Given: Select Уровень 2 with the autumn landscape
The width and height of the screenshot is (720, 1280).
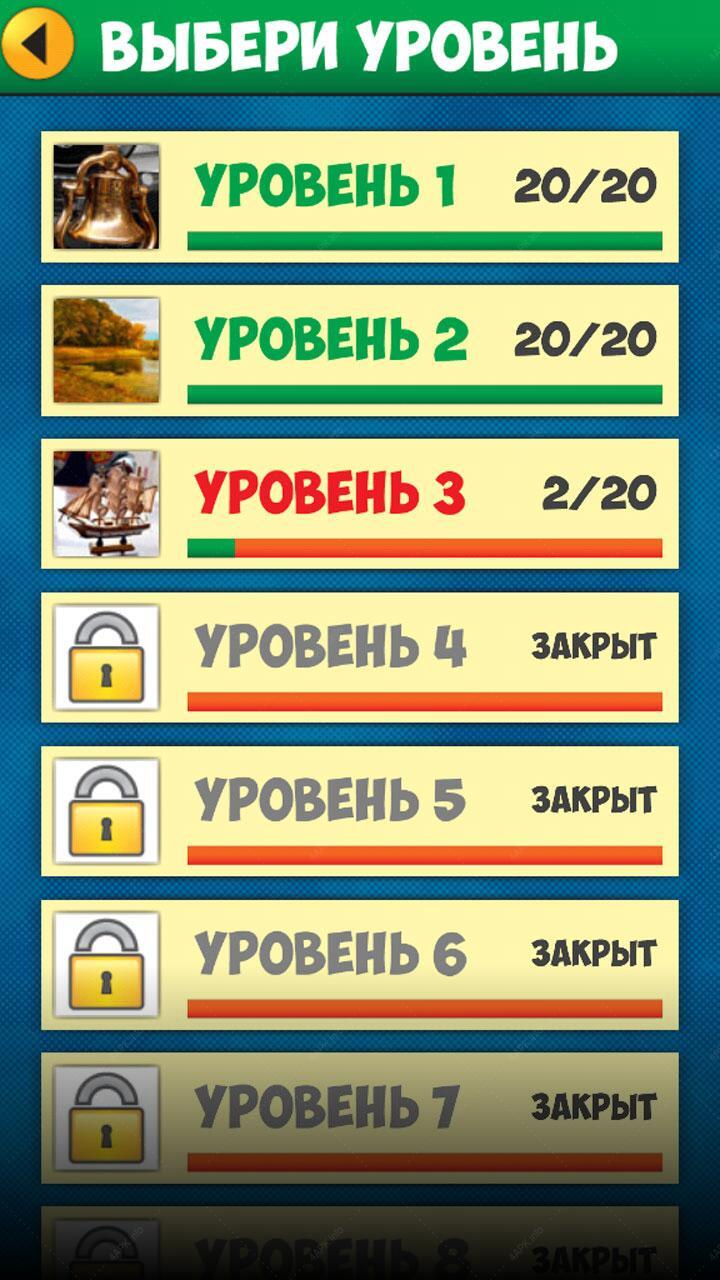Looking at the screenshot, I should point(360,350).
